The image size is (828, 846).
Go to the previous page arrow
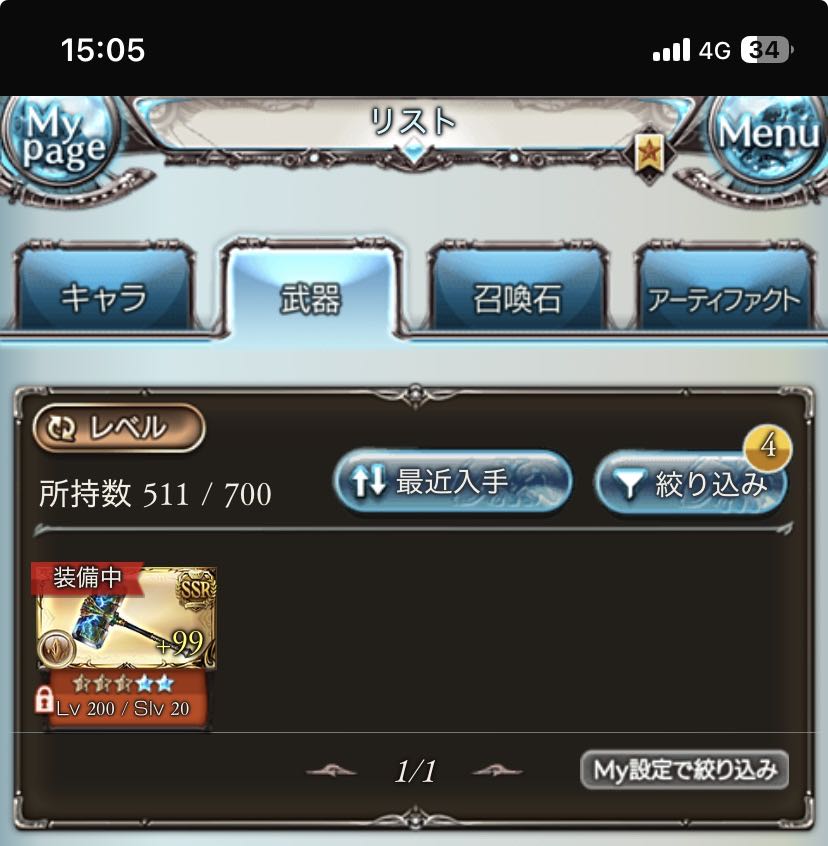pyautogui.click(x=331, y=771)
